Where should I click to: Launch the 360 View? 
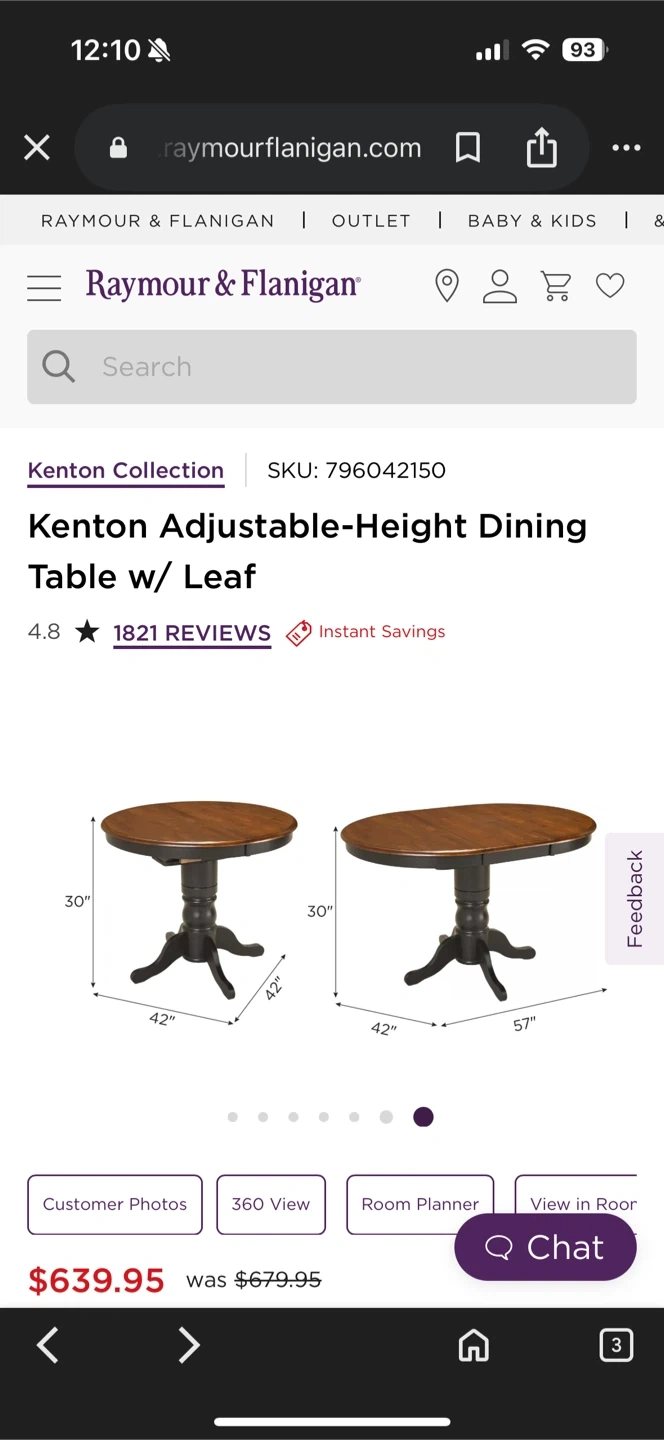coord(271,1204)
